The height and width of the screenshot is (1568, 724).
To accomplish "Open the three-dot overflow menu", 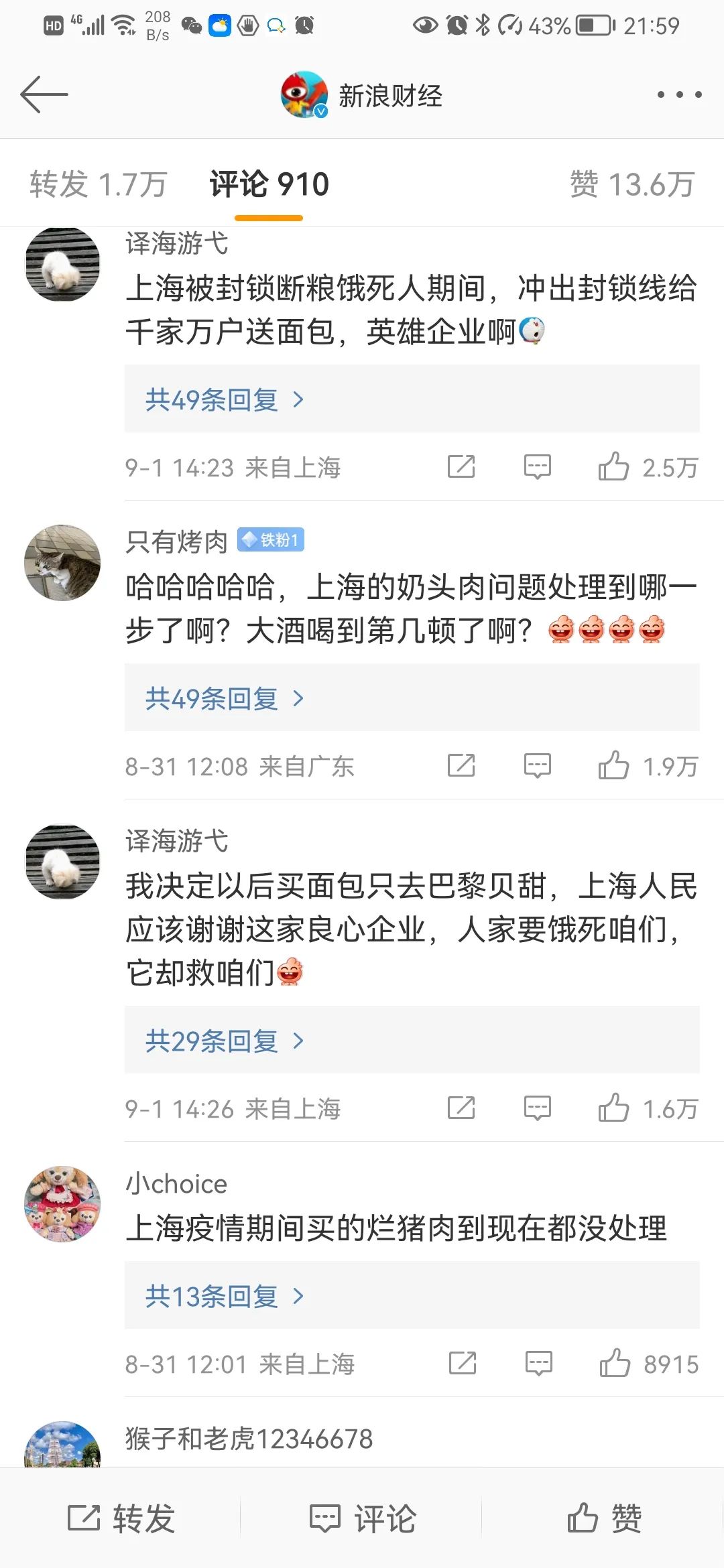I will (x=679, y=94).
